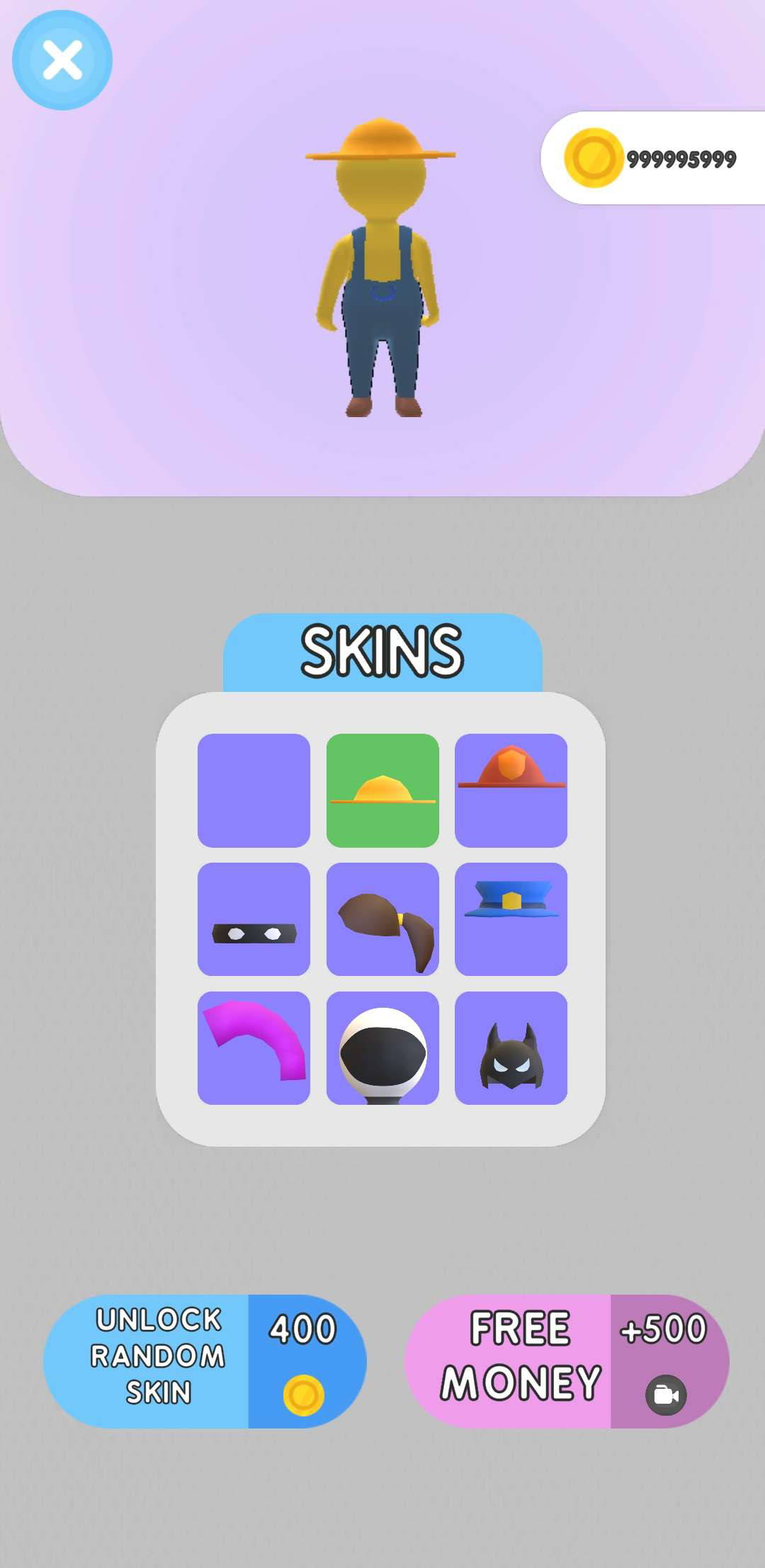Close the skins screen
Viewport: 765px width, 1568px height.
point(62,60)
